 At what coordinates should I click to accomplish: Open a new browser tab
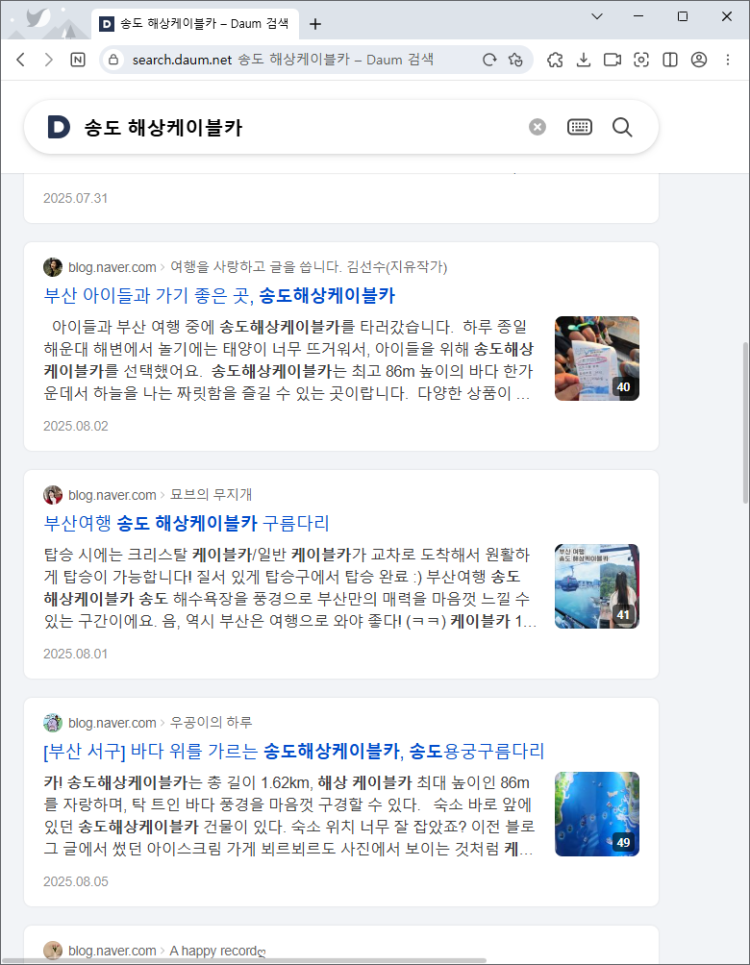point(315,24)
